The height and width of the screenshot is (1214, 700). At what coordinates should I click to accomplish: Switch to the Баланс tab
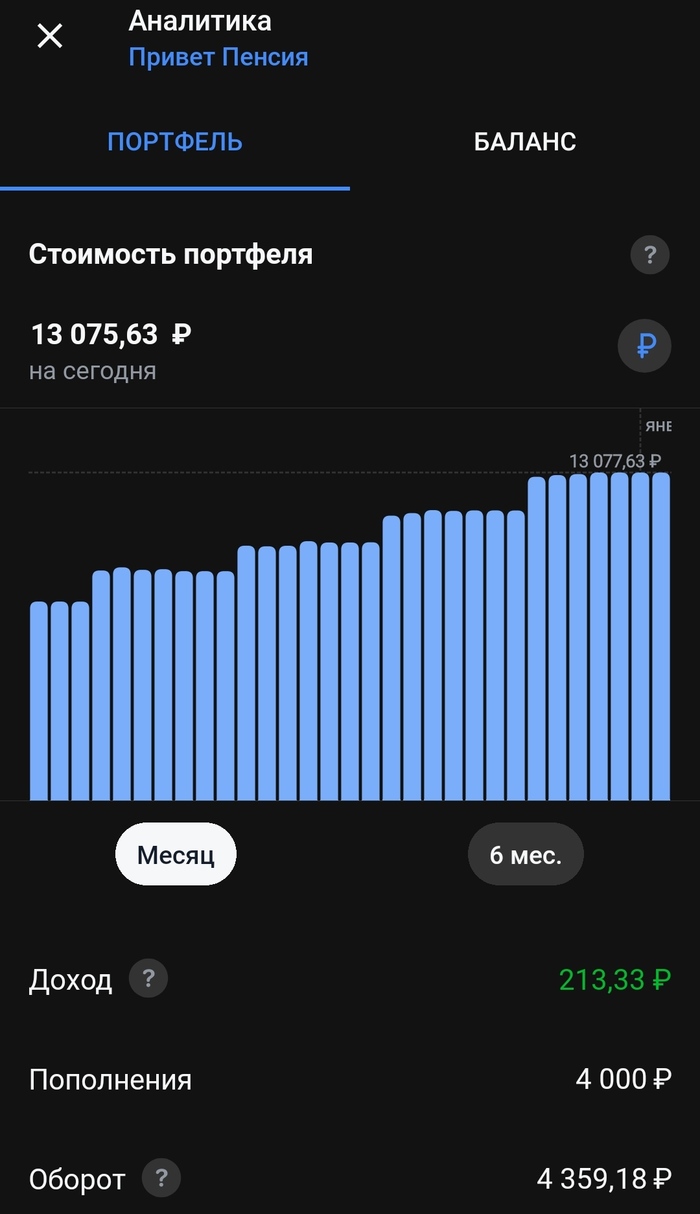524,142
